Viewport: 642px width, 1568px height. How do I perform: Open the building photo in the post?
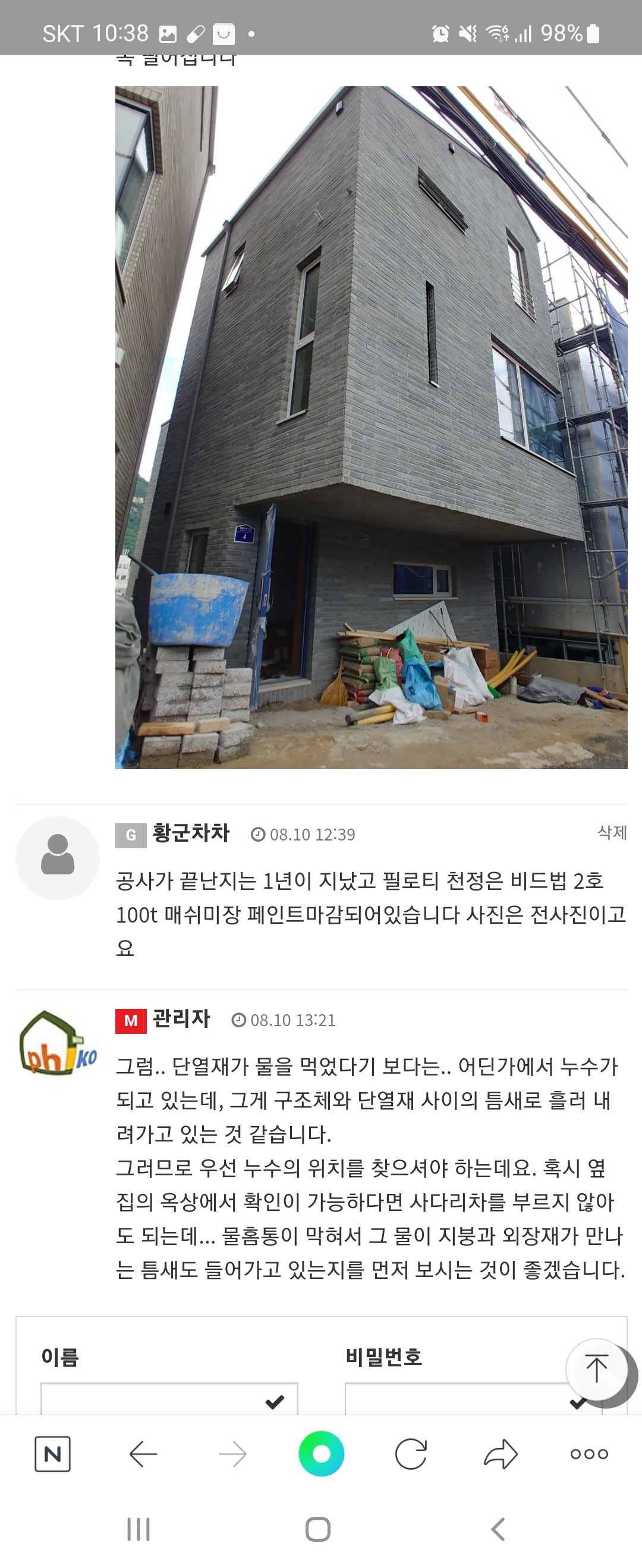pos(371,427)
